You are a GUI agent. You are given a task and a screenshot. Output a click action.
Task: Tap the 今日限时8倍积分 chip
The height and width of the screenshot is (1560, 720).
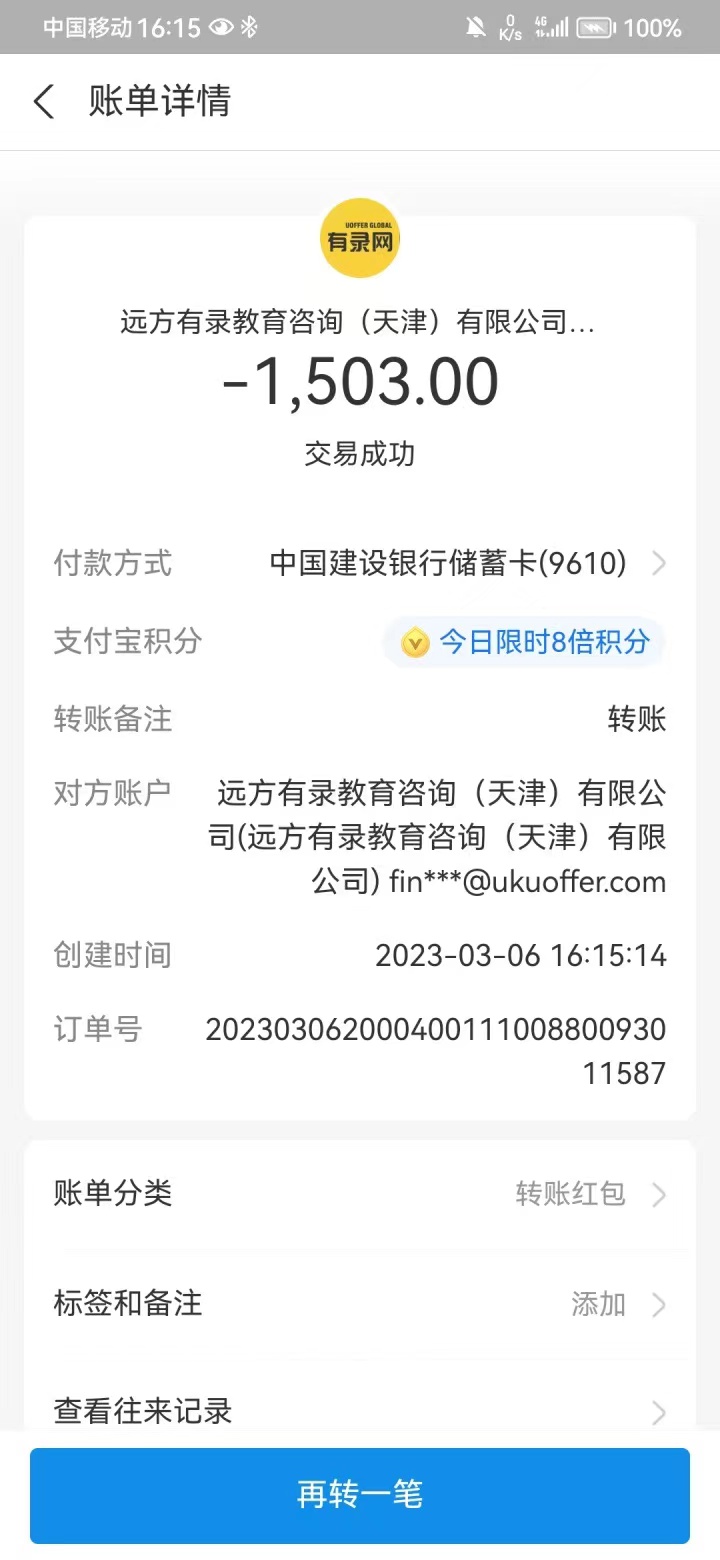(525, 642)
